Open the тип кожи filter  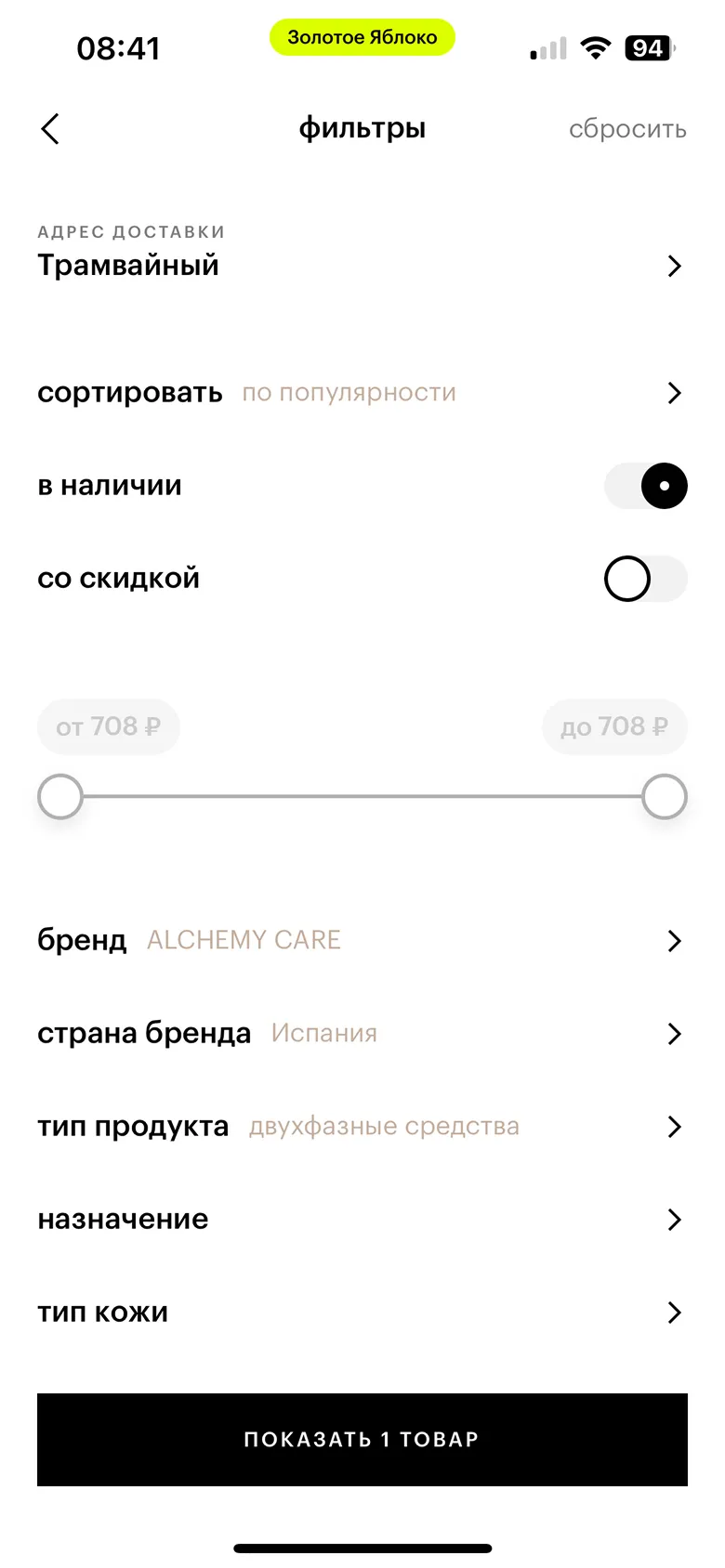coord(361,1312)
